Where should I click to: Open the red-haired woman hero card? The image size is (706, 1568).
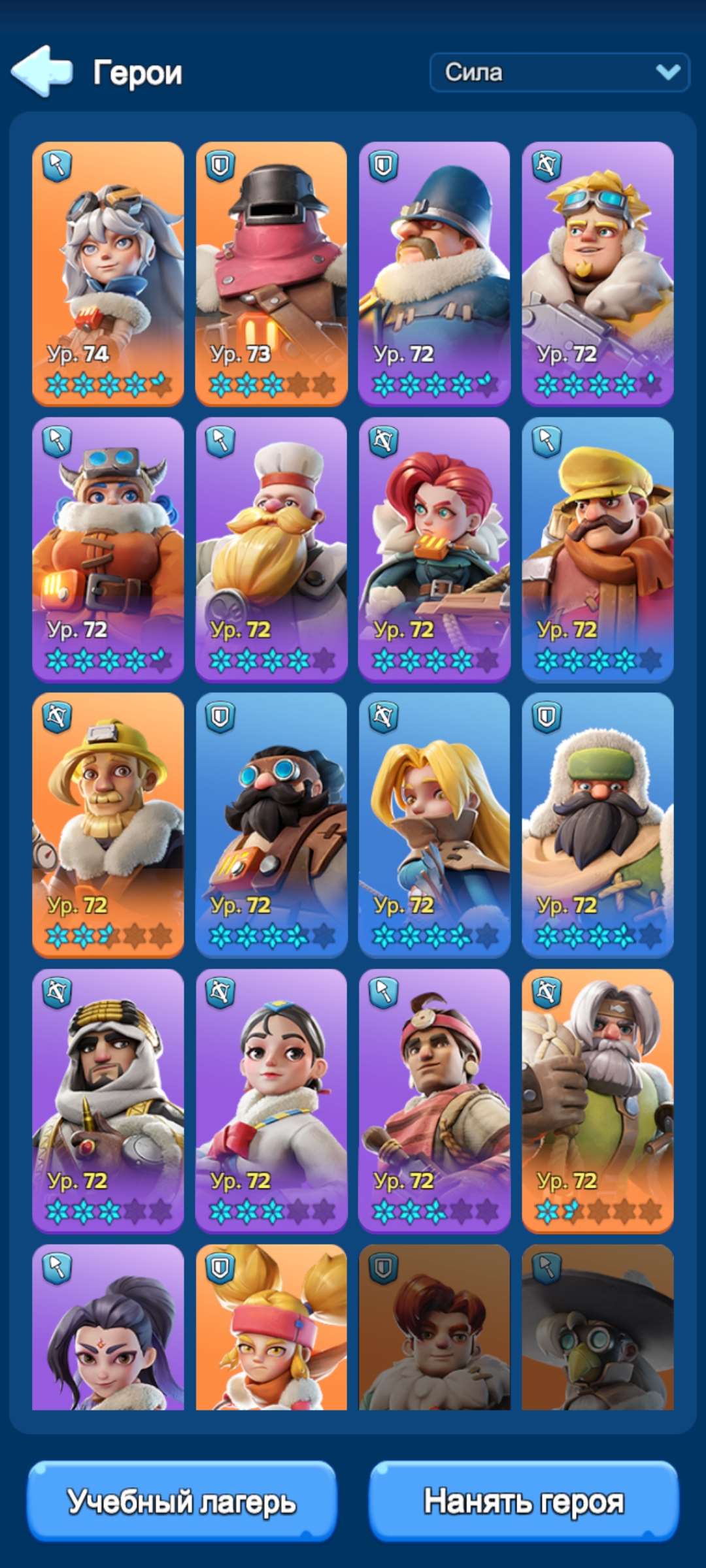click(434, 549)
